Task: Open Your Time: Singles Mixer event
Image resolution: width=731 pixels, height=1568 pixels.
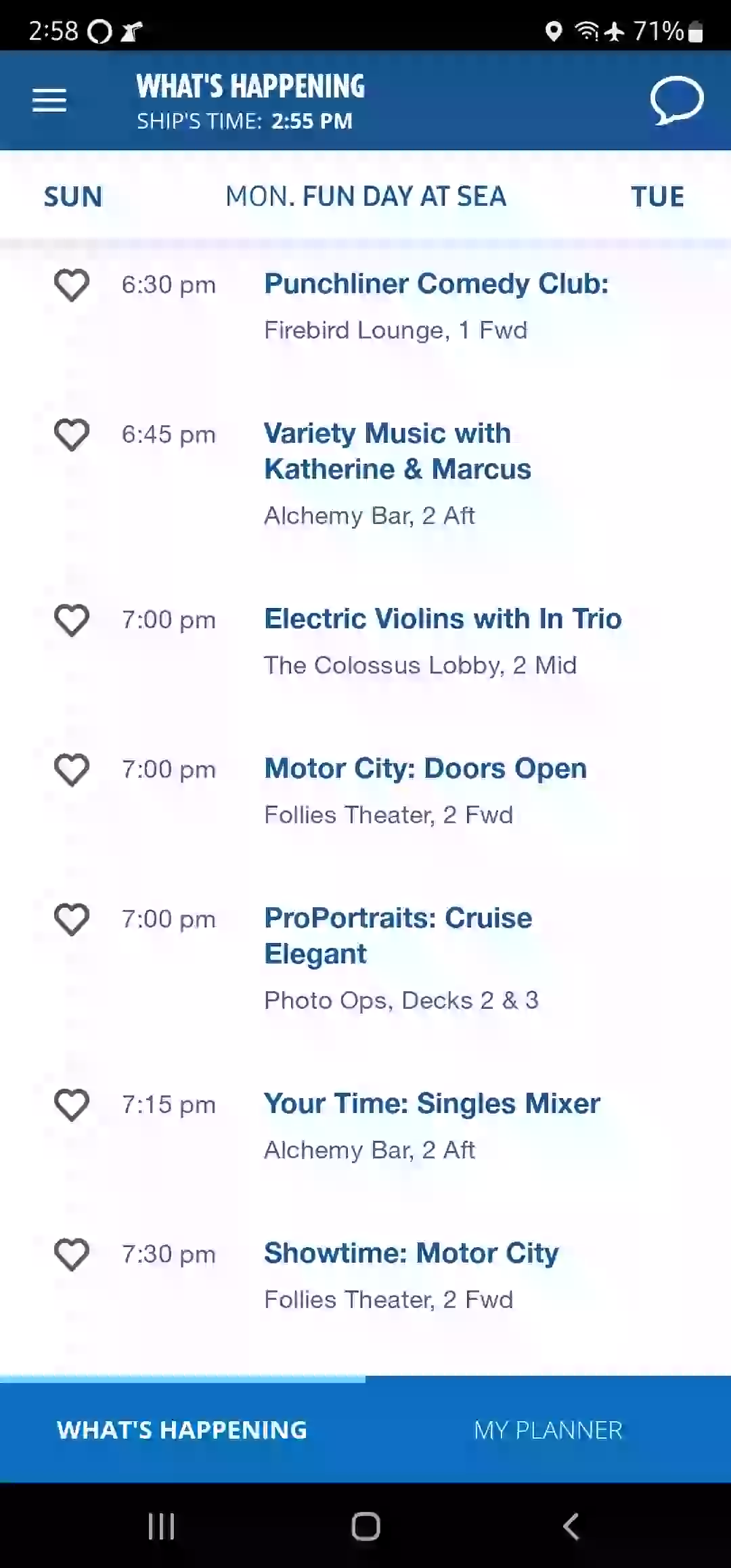Action: coord(432,1104)
